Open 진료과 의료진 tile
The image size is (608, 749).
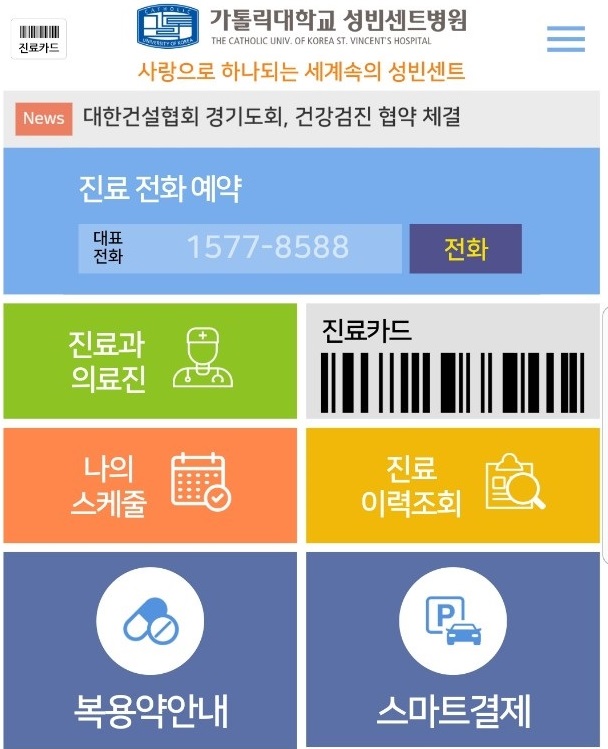tap(150, 361)
